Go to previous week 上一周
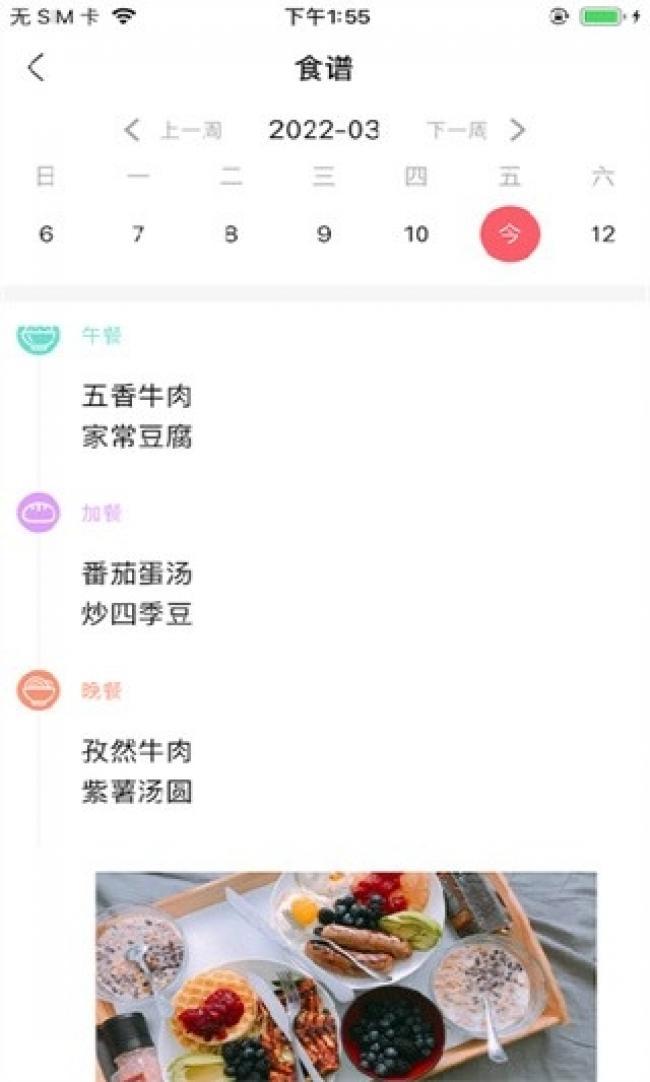Screen dimensions: 650x1082 173,130
